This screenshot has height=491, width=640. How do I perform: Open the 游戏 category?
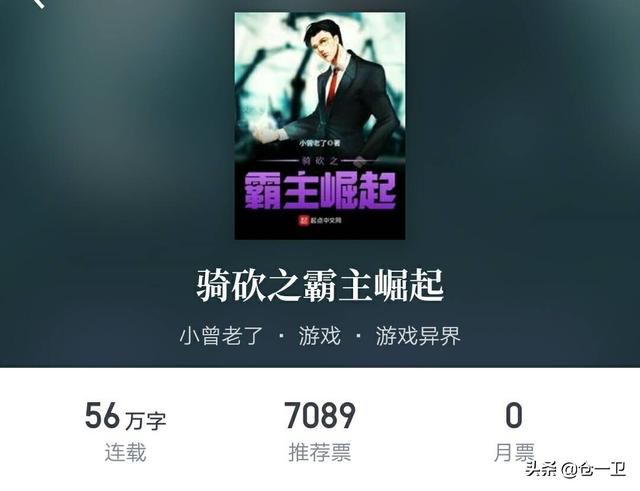(x=320, y=336)
